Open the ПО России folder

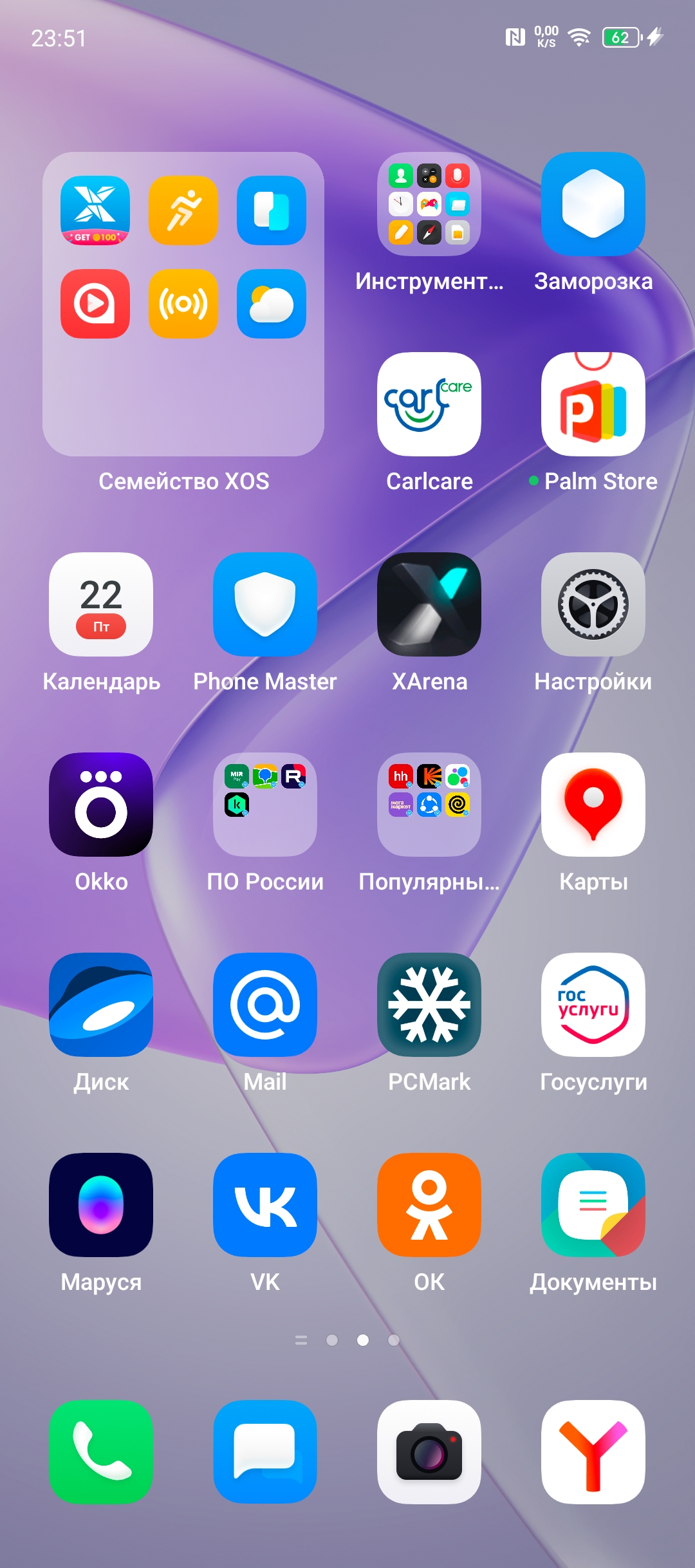click(x=265, y=805)
